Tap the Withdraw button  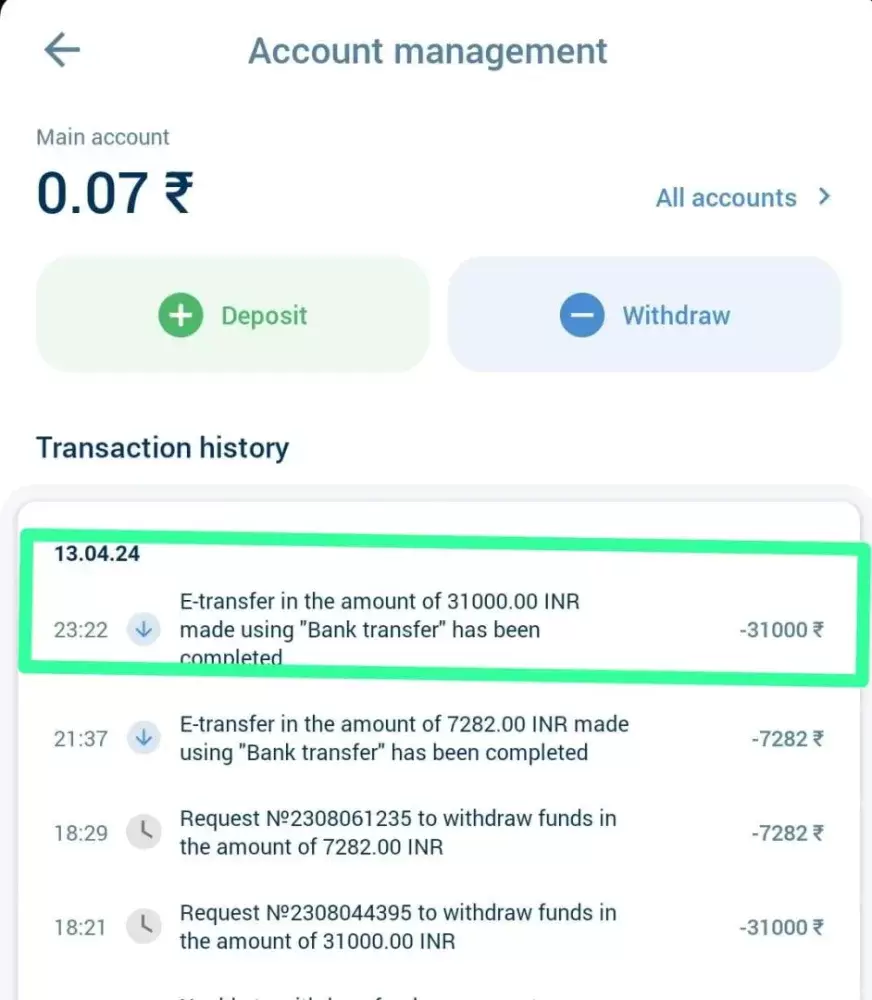[x=645, y=316]
